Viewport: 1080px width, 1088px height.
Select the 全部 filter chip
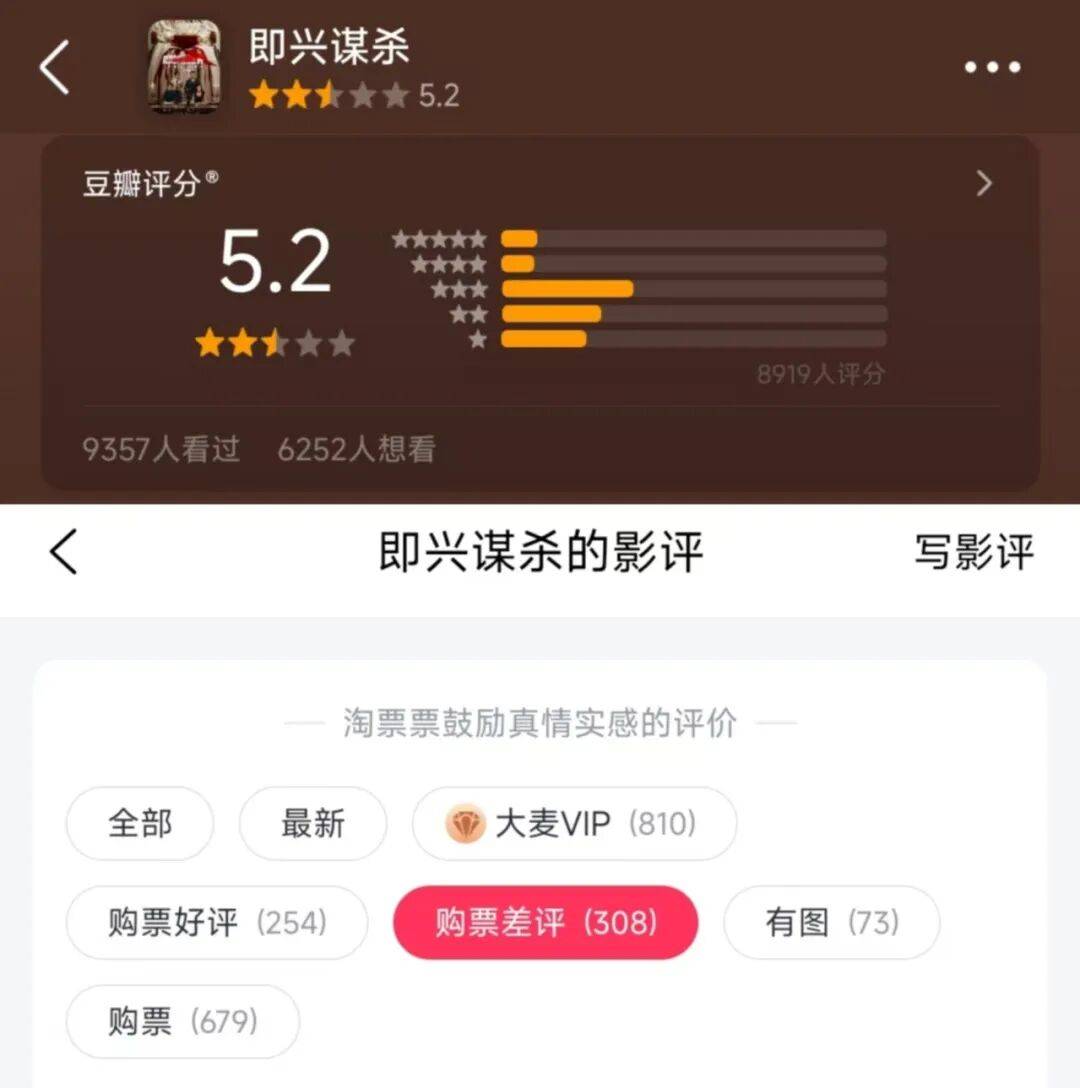(x=139, y=823)
